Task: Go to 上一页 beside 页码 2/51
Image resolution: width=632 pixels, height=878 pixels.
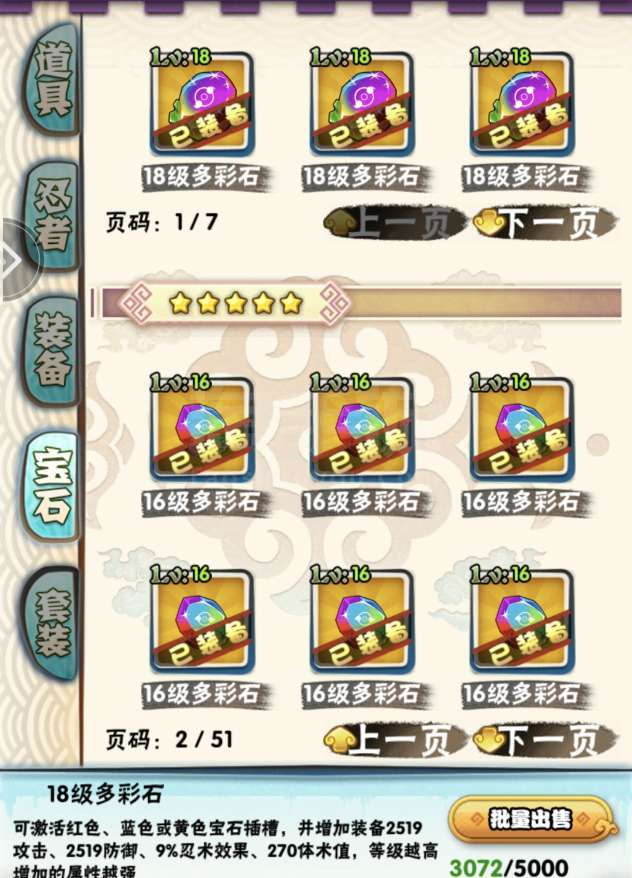Action: (394, 740)
